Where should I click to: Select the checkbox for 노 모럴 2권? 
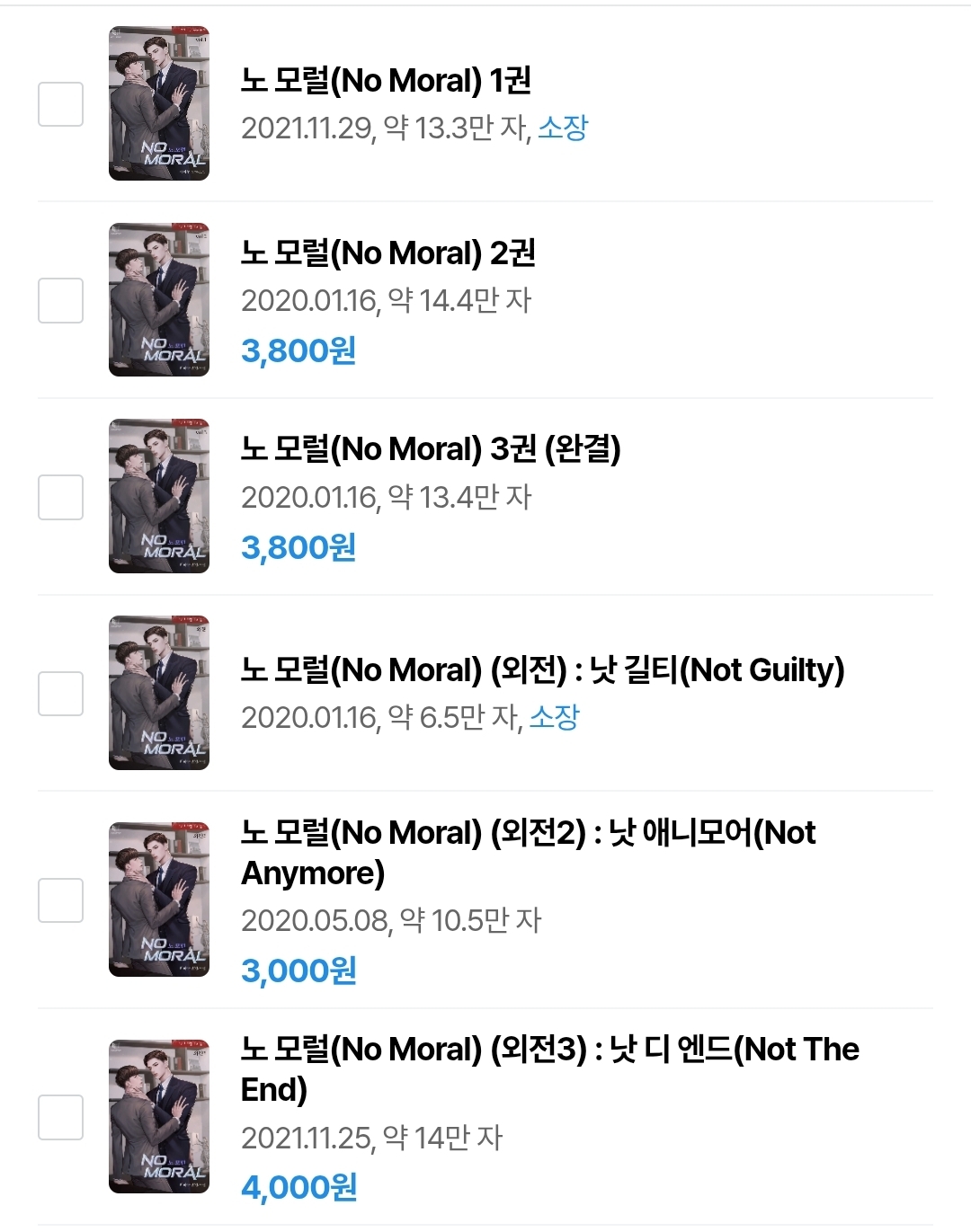(60, 300)
